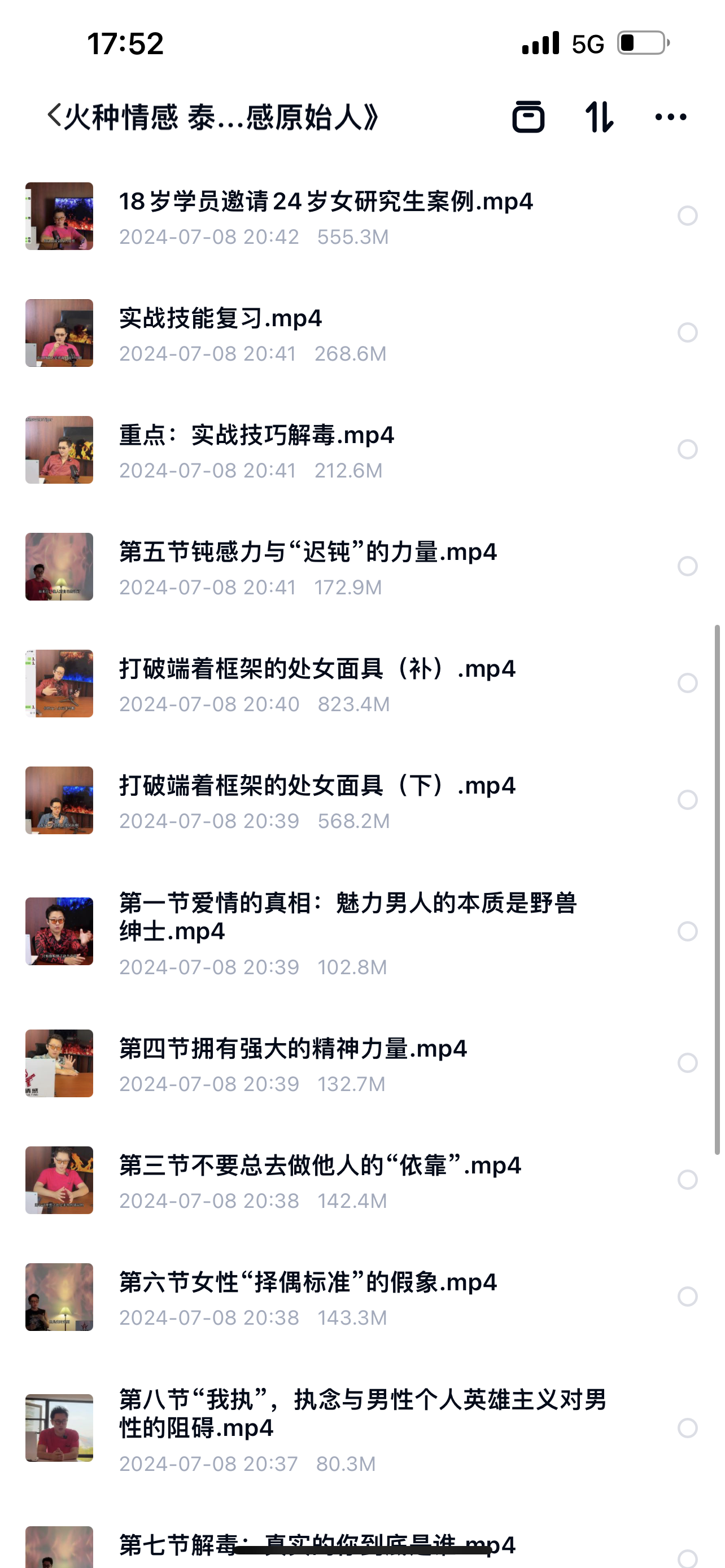Open 第三节不要总去做他人的“依靠”.mp4
725x1568 pixels.
pyautogui.click(x=320, y=1166)
